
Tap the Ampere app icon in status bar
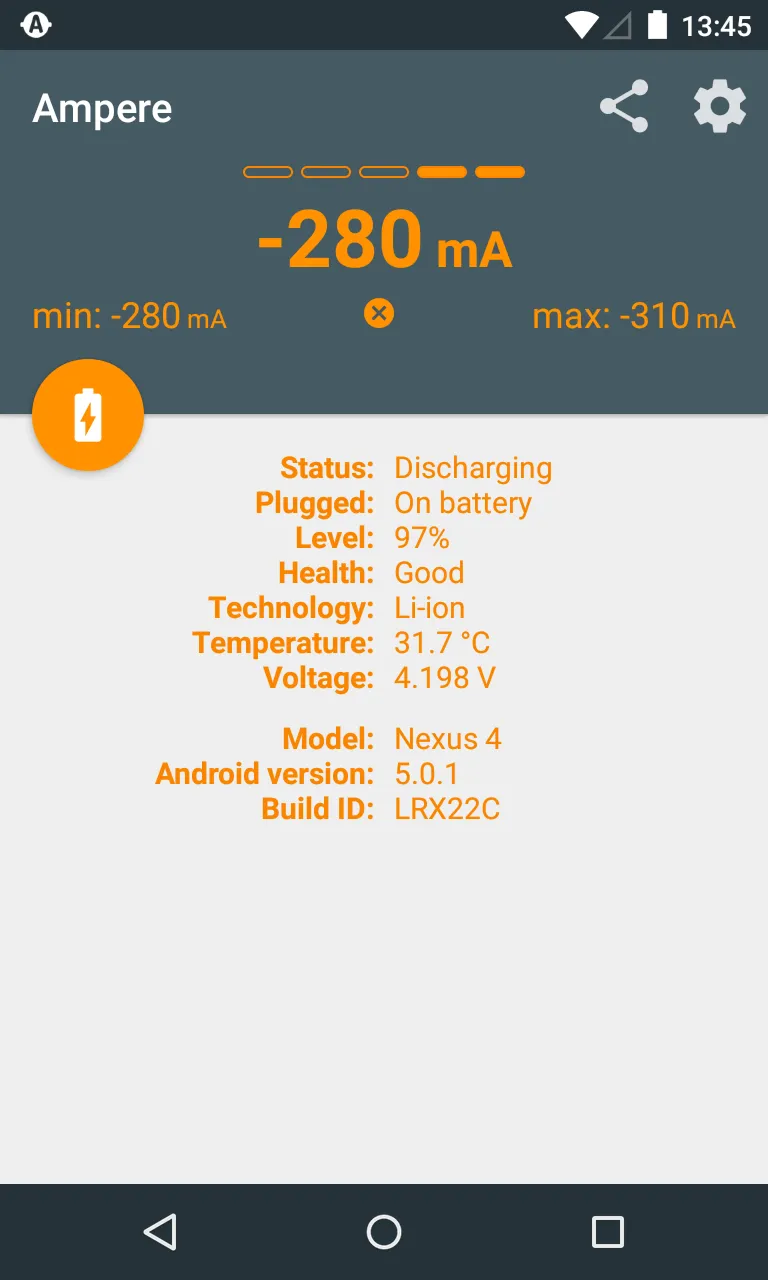point(34,23)
